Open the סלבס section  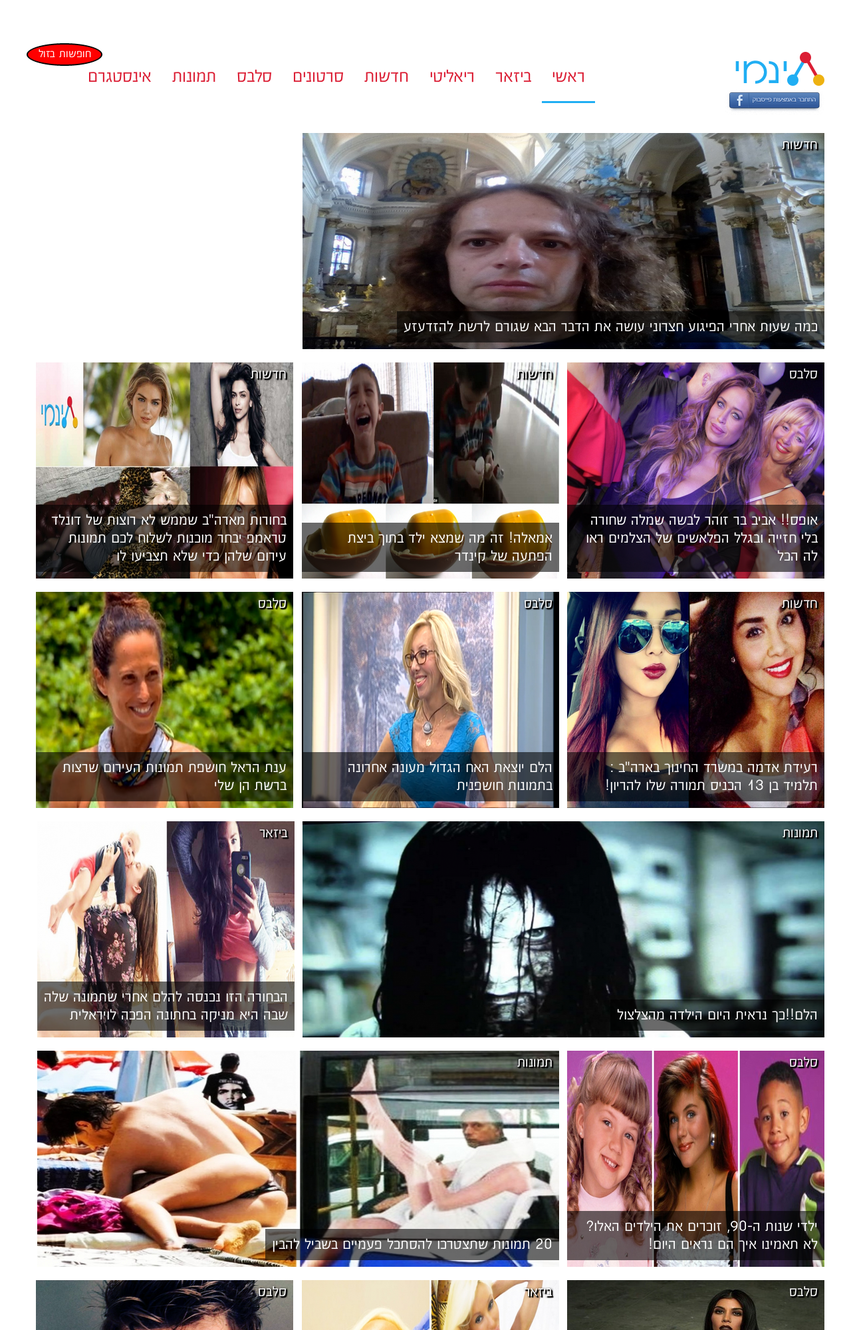click(254, 77)
